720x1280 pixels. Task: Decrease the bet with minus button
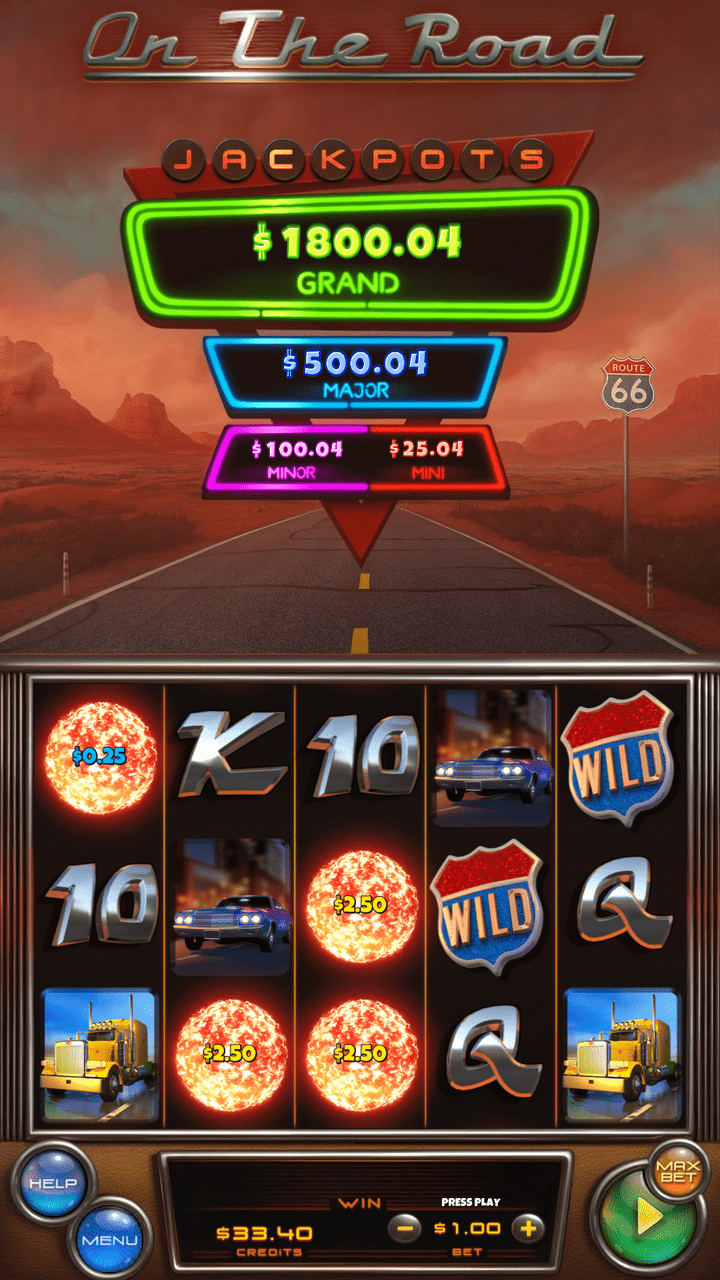tap(404, 1228)
